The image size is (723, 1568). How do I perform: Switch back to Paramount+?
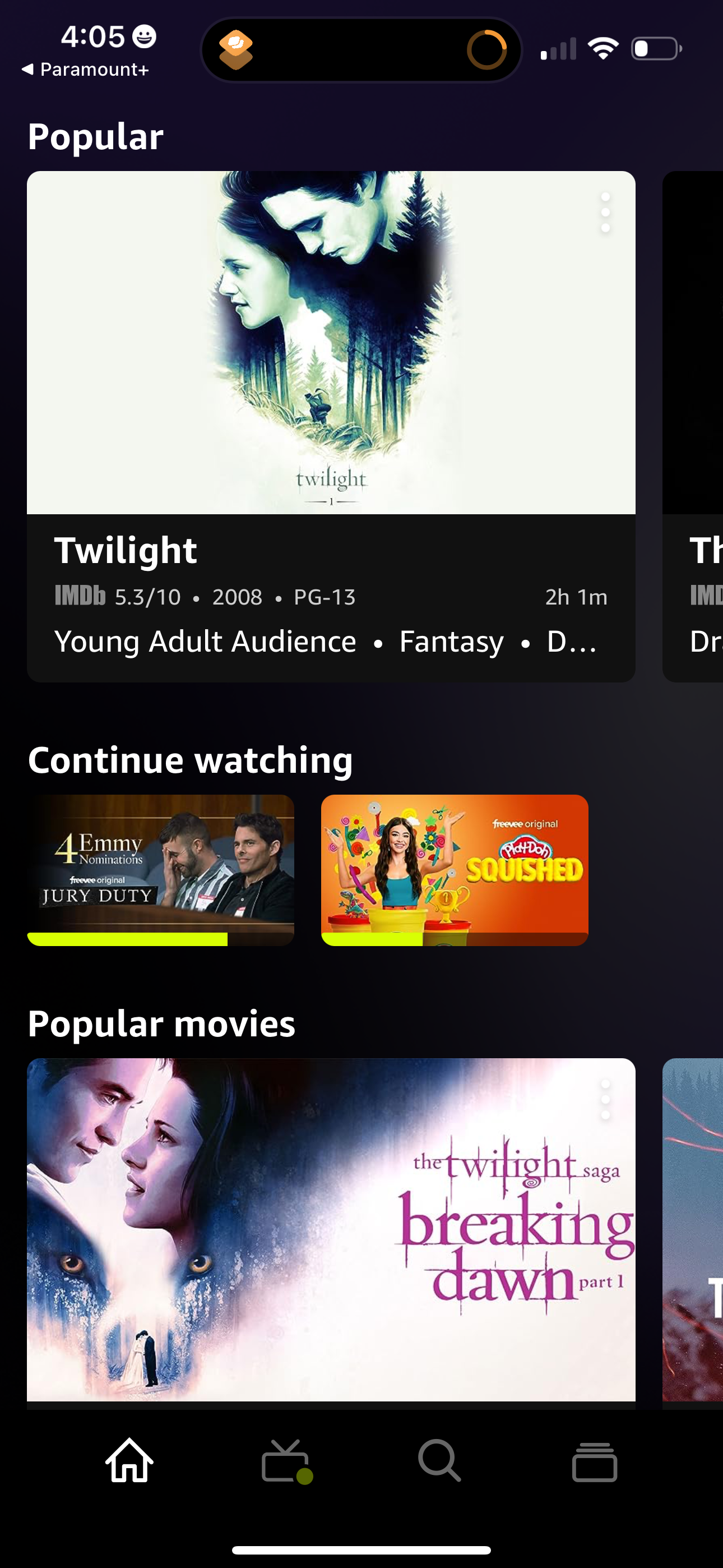click(x=85, y=70)
